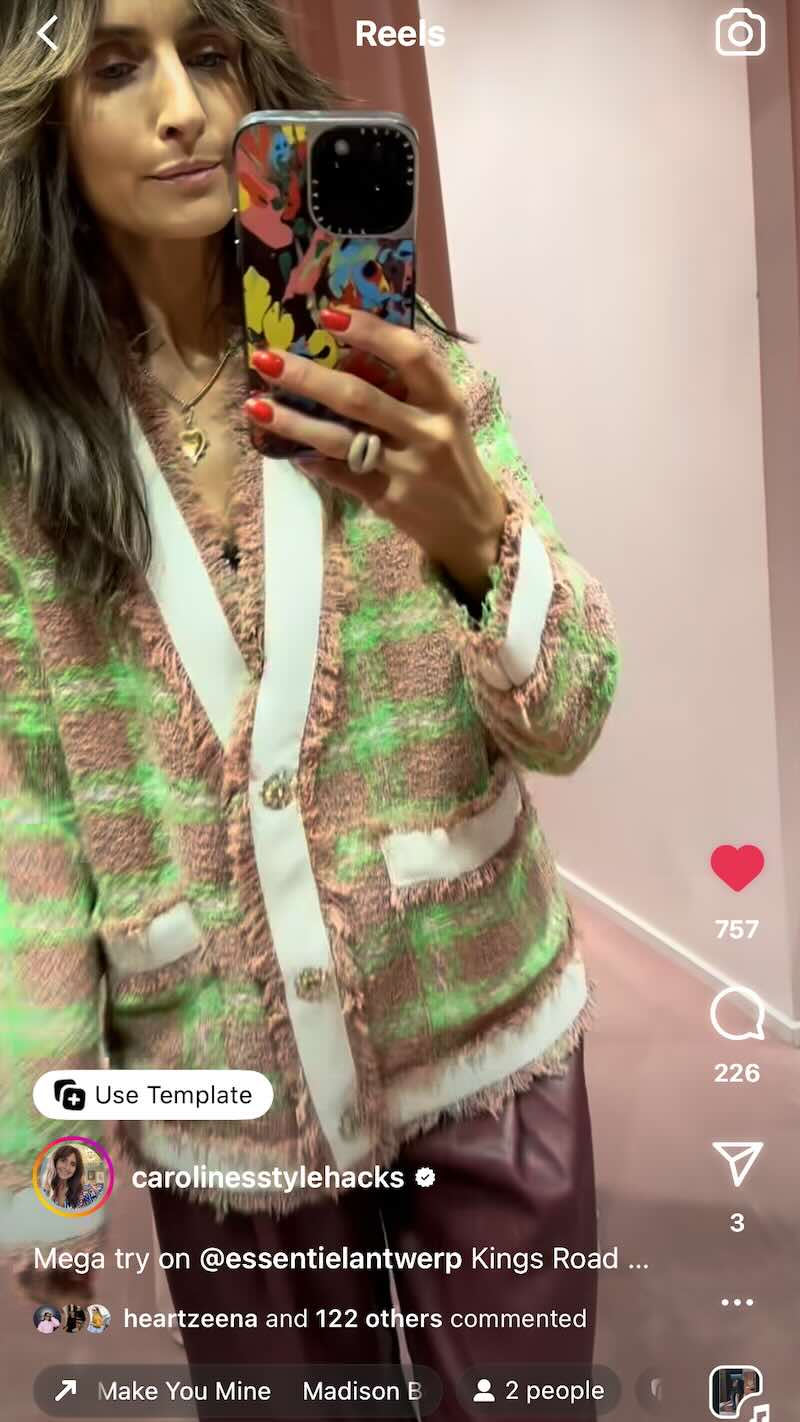Image resolution: width=800 pixels, height=1422 pixels.
Task: Open the Make You Mine audio chip
Action: (184, 1391)
